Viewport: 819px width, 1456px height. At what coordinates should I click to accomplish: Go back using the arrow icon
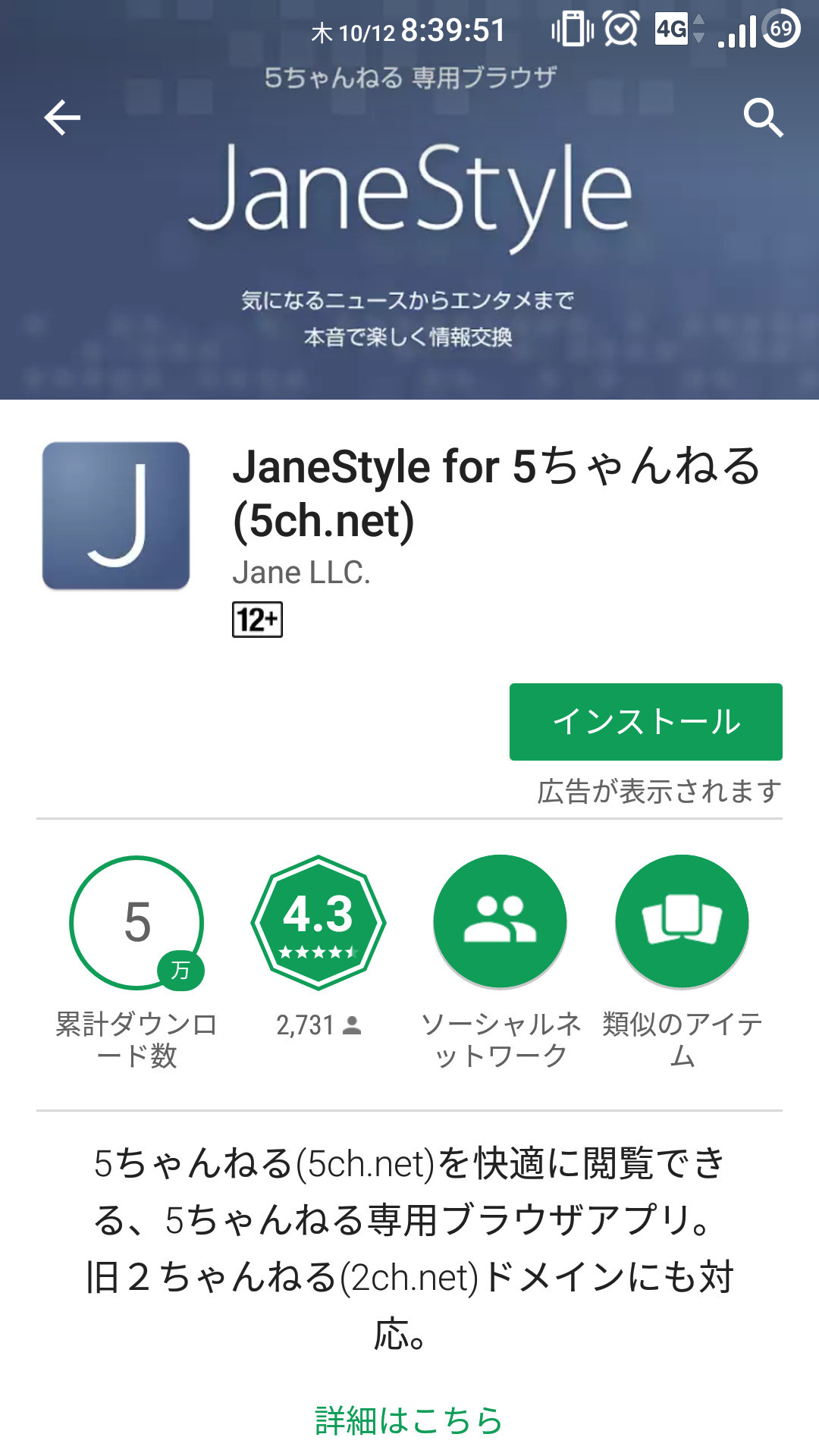coord(62,118)
